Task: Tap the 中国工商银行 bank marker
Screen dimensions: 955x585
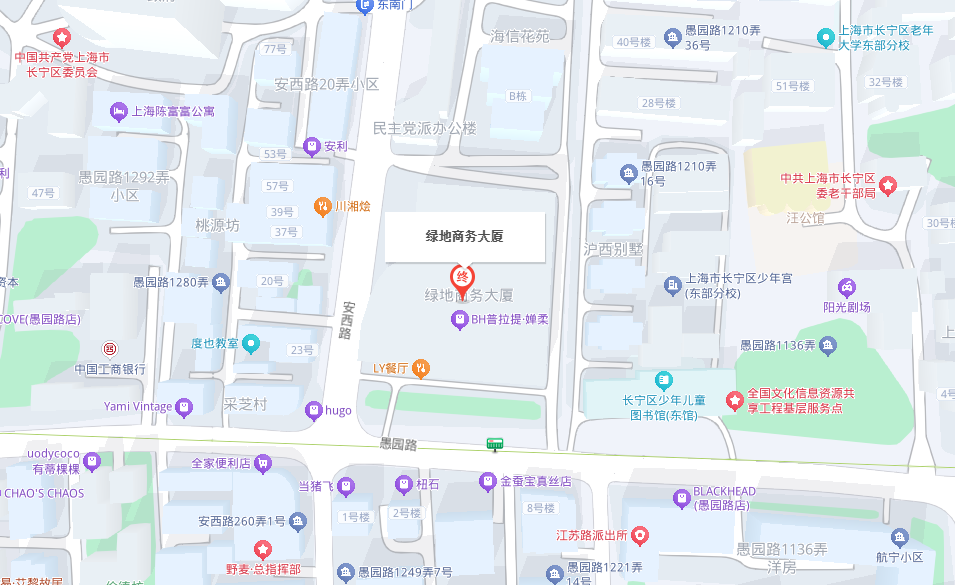Action: 109,349
